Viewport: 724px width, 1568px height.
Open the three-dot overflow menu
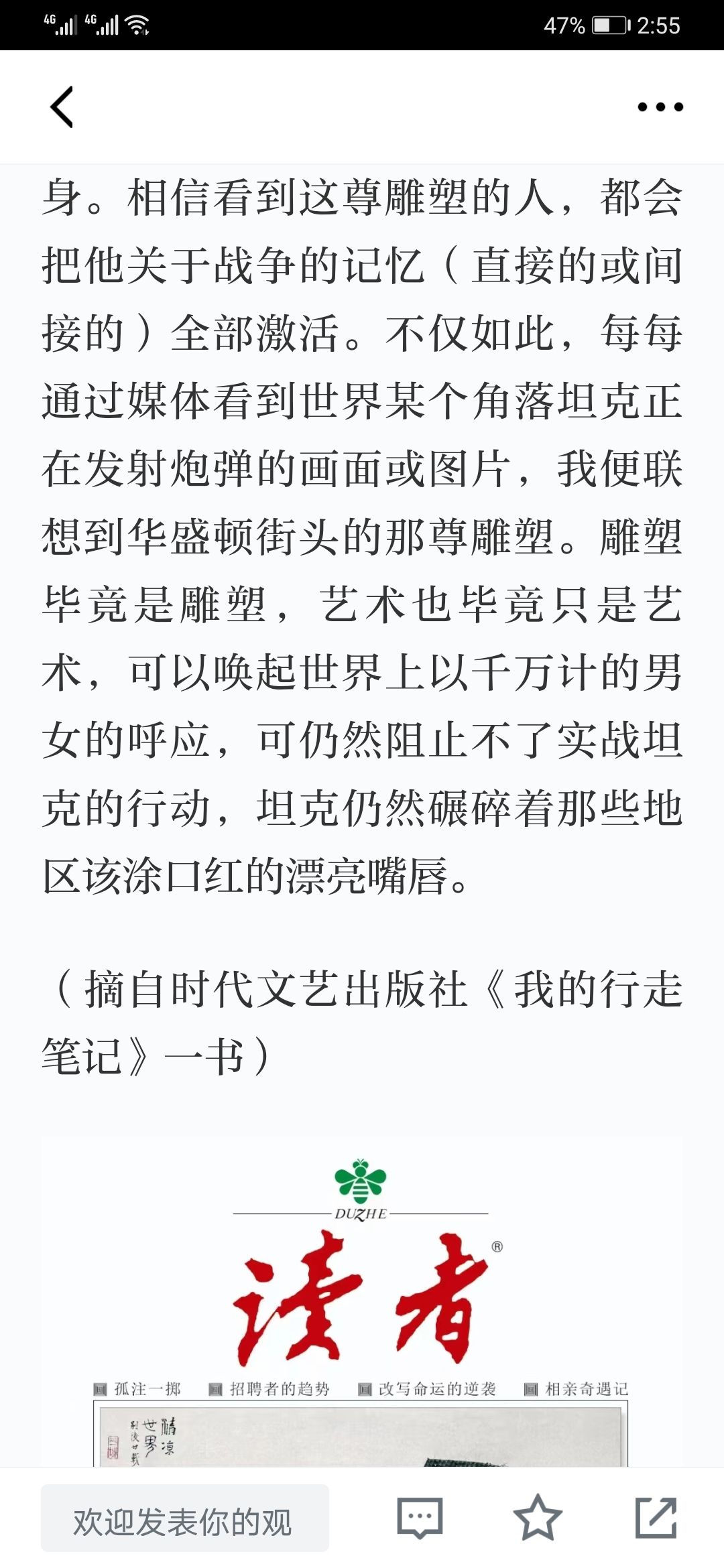(660, 107)
